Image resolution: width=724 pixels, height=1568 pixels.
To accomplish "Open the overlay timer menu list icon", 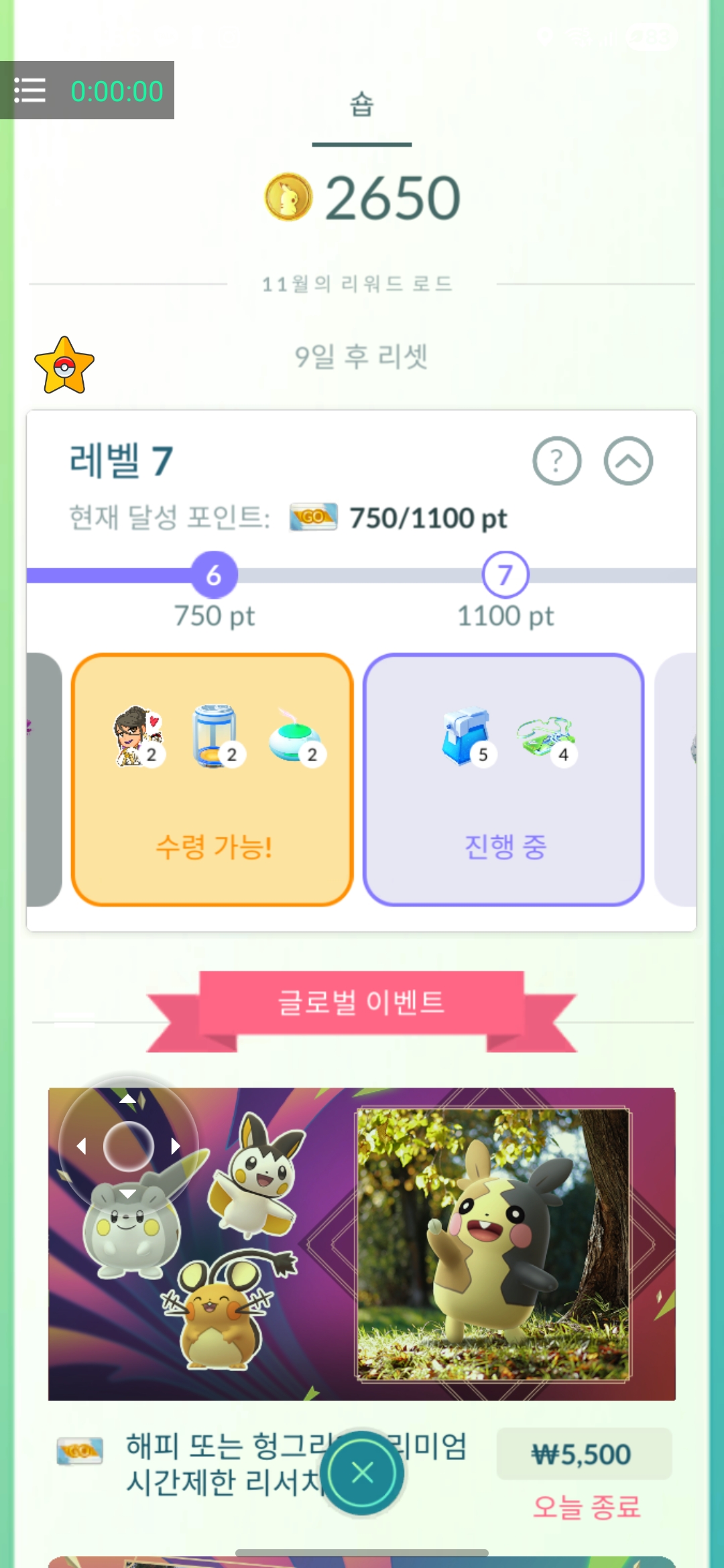I will pyautogui.click(x=29, y=90).
